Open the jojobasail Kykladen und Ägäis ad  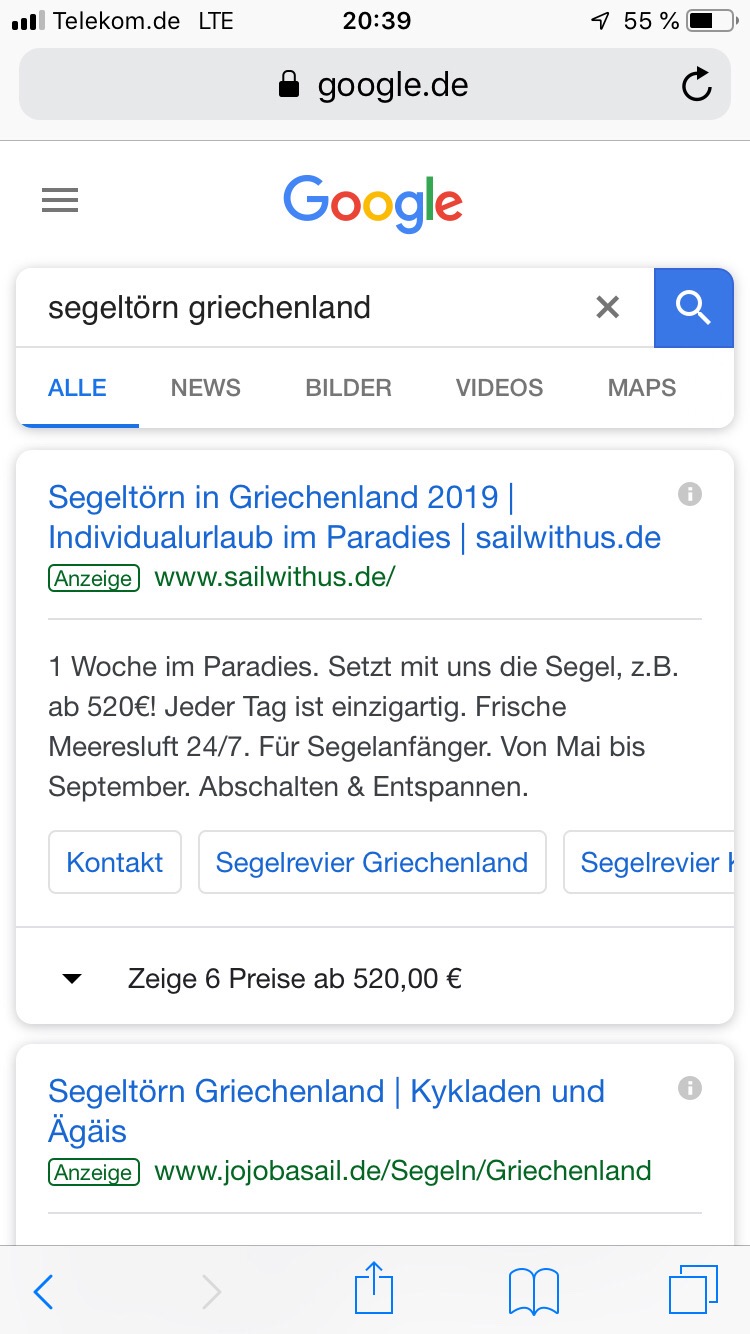327,1111
